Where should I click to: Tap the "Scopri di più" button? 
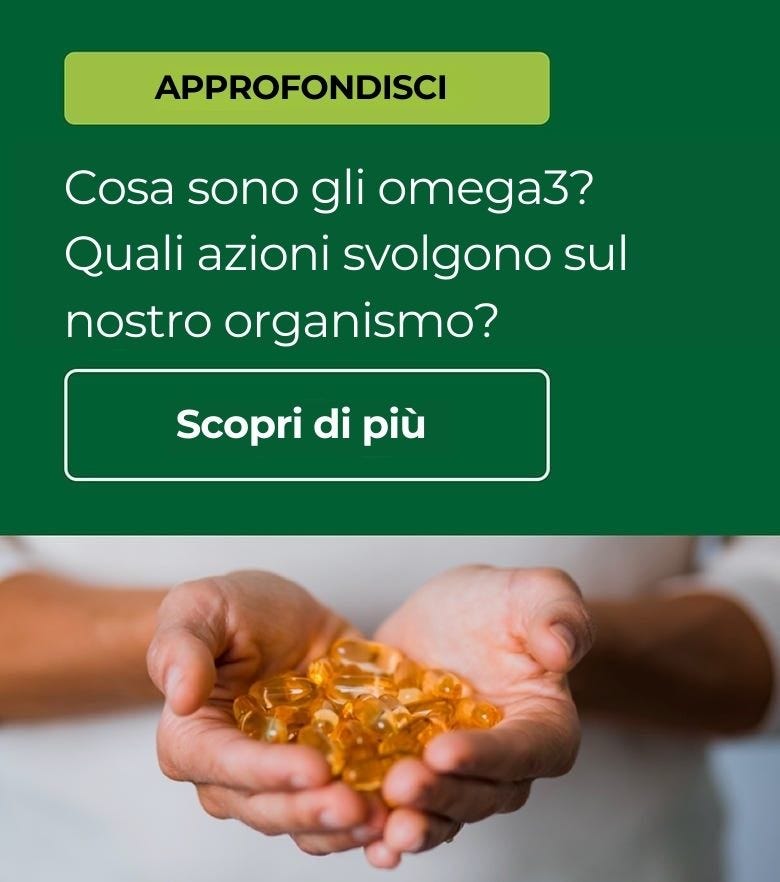[306, 425]
